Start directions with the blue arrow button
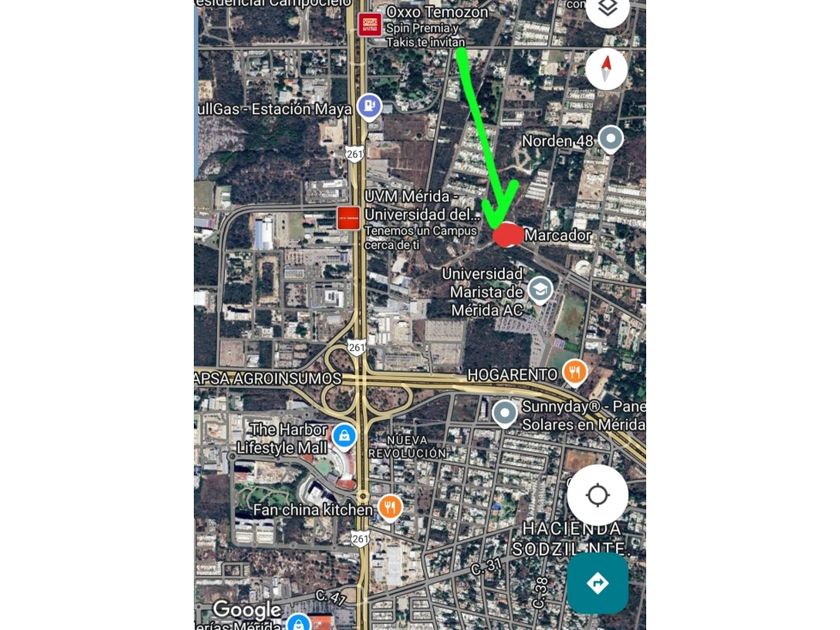This screenshot has height=630, width=840. click(597, 583)
